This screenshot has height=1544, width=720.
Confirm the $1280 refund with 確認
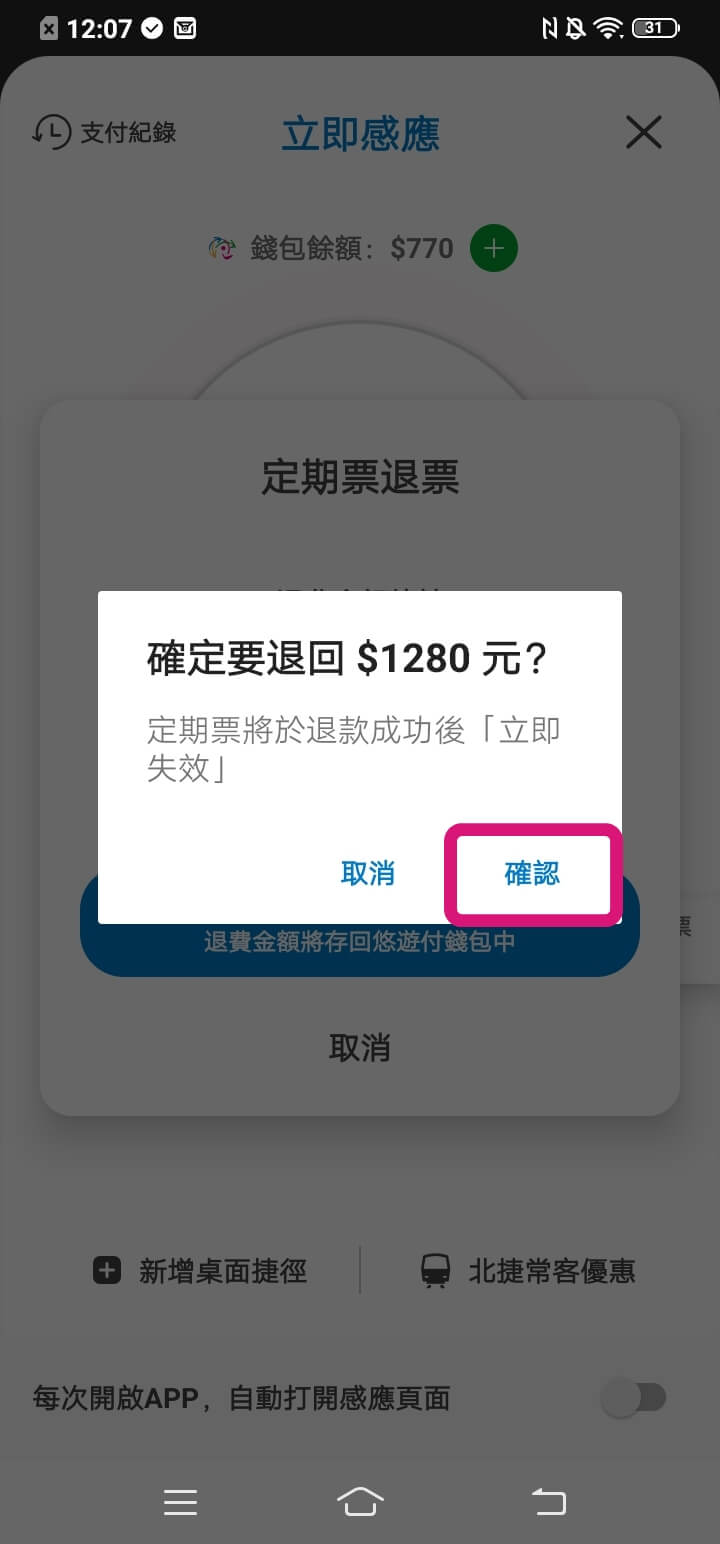532,874
